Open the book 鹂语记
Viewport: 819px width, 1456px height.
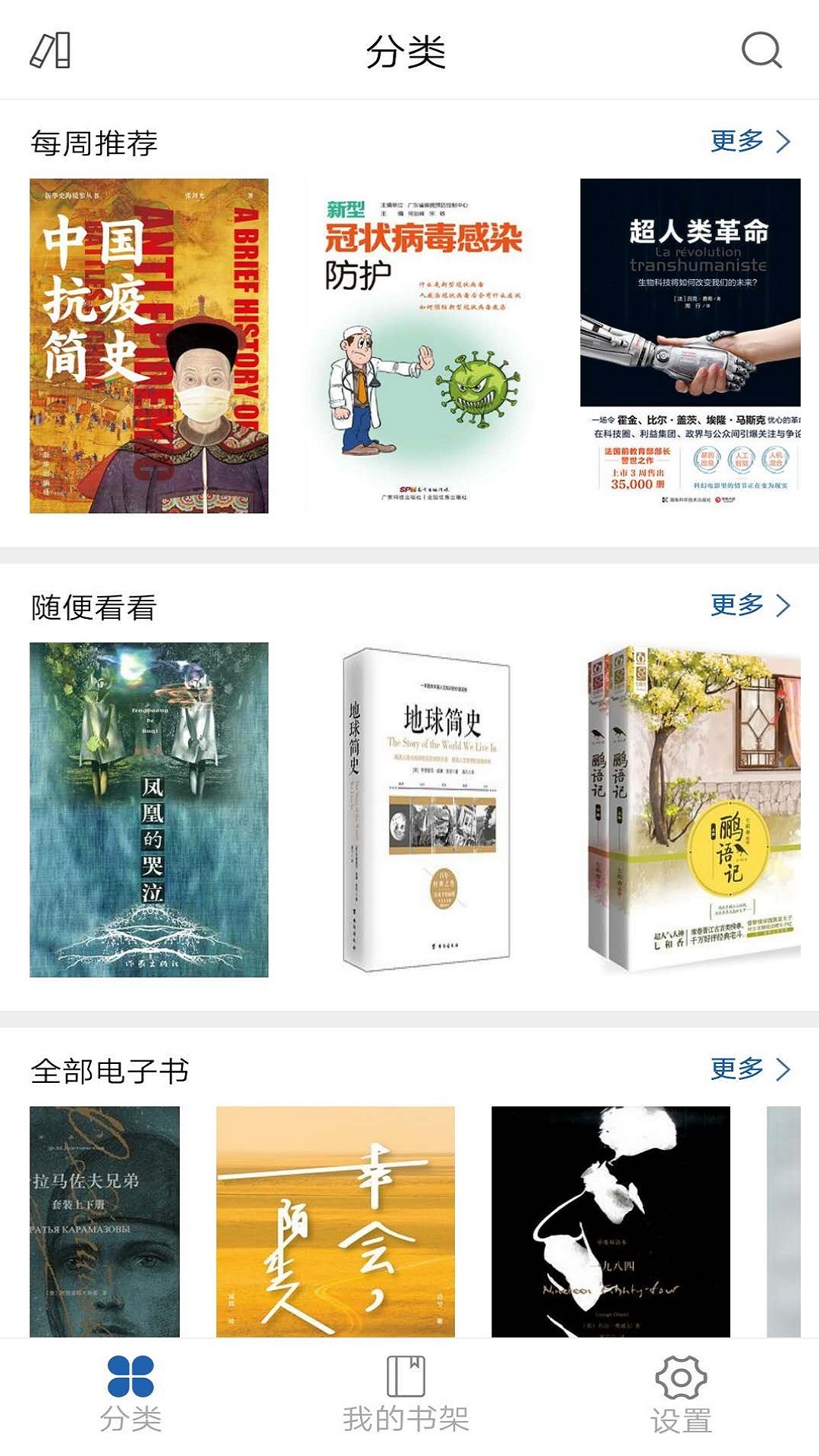tap(693, 809)
